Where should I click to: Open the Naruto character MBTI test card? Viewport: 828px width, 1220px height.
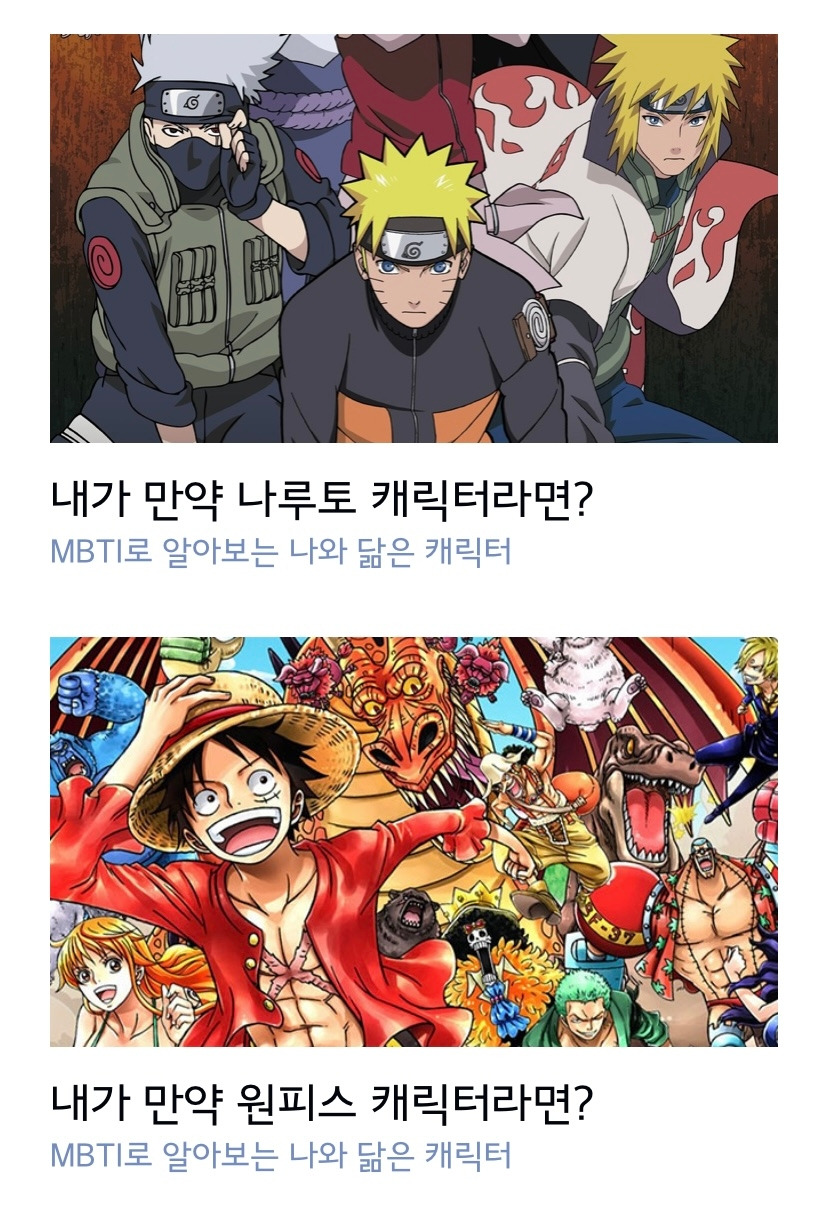point(414,300)
